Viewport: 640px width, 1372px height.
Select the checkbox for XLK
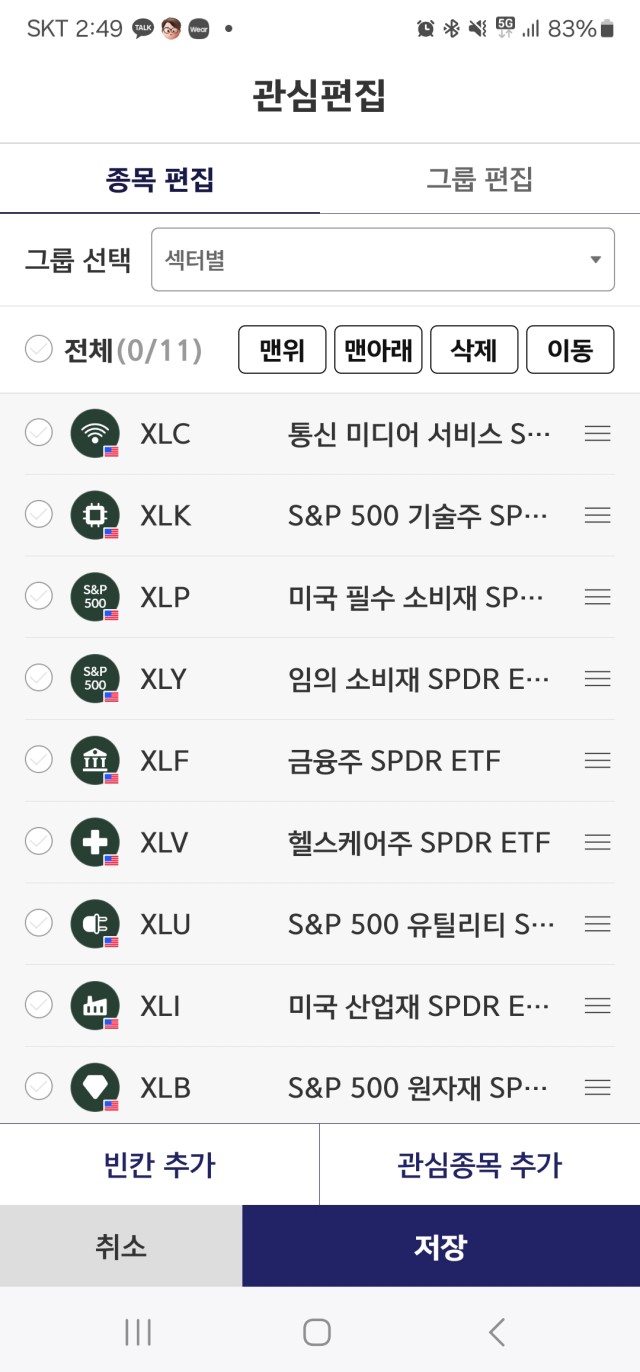[39, 515]
